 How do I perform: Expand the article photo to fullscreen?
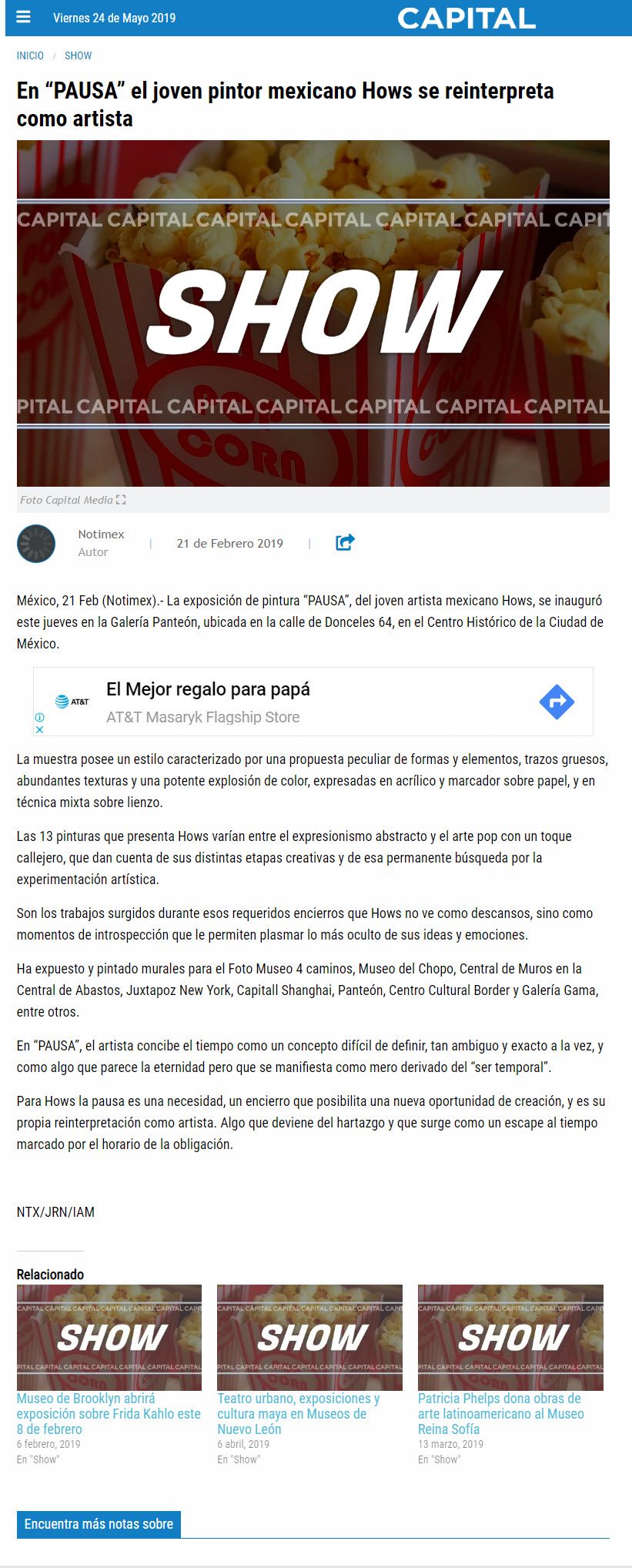(121, 500)
